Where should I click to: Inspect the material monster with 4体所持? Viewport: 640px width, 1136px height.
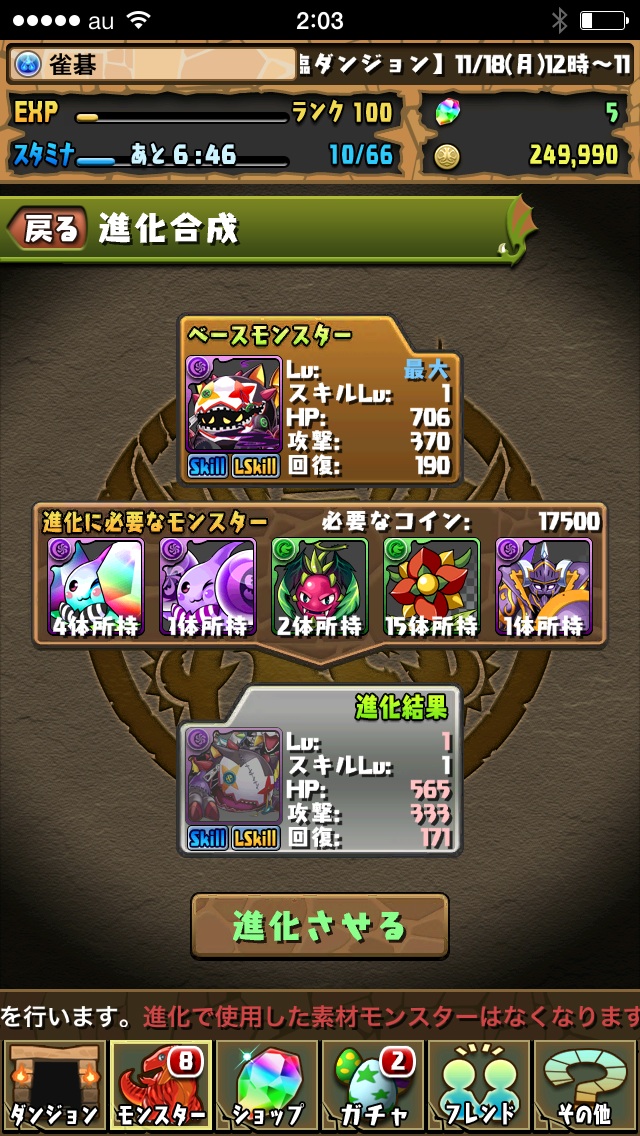coord(96,586)
